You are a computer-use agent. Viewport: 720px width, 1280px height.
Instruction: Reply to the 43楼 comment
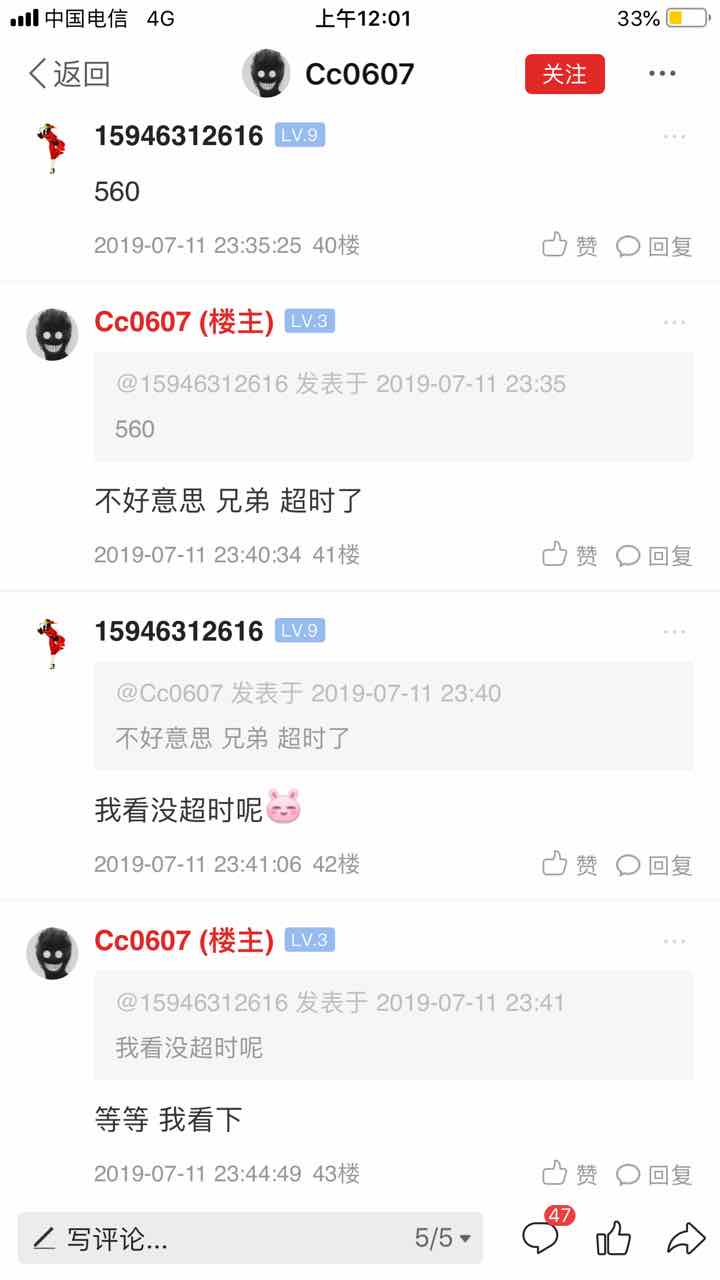pyautogui.click(x=655, y=1174)
